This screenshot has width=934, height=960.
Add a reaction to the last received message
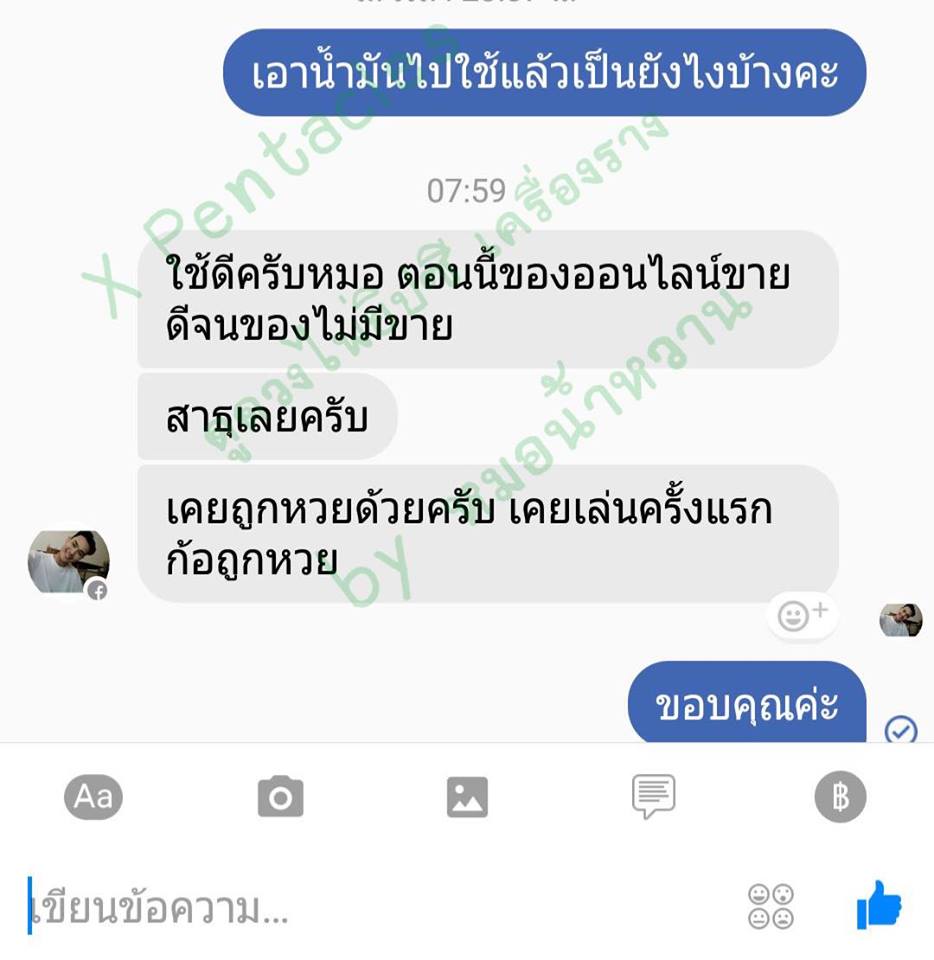point(802,616)
